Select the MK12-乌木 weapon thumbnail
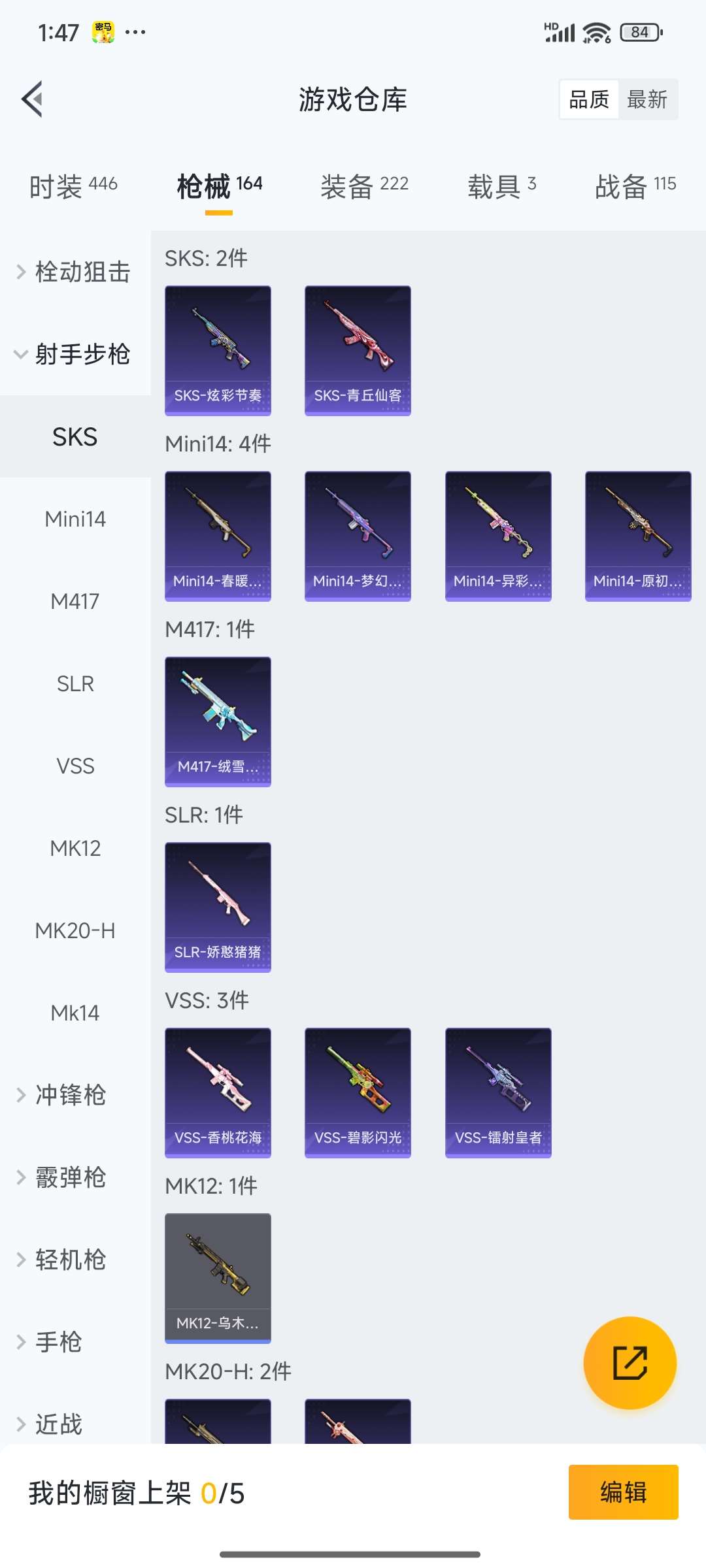Image resolution: width=706 pixels, height=1568 pixels. point(218,1277)
